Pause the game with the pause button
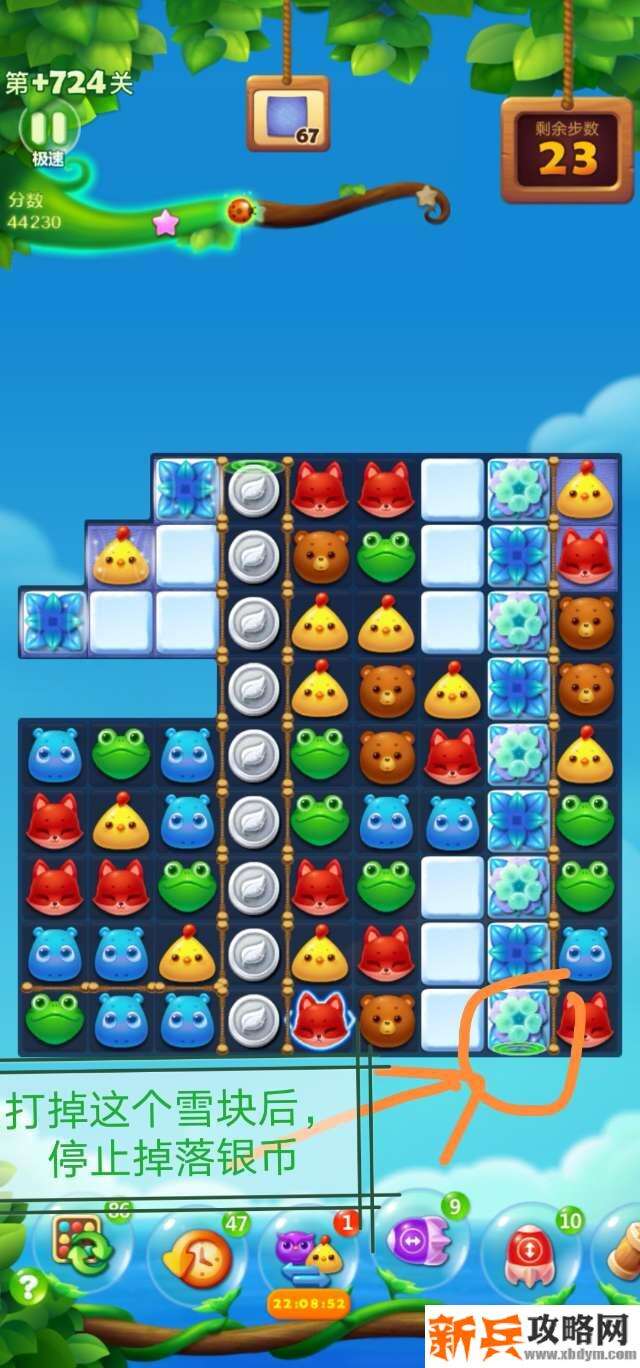This screenshot has width=640, height=1368. (50, 128)
